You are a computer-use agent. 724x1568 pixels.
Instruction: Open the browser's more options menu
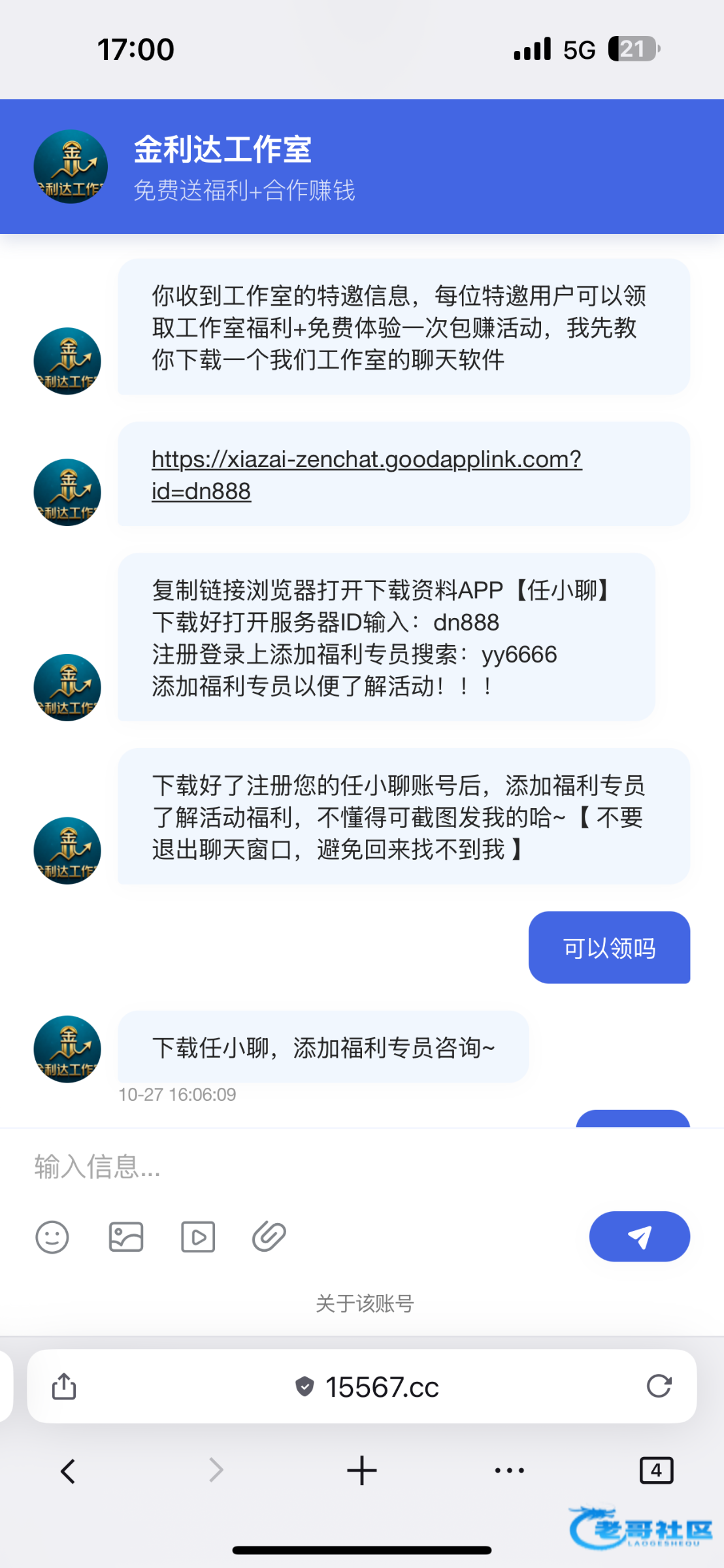click(510, 1471)
